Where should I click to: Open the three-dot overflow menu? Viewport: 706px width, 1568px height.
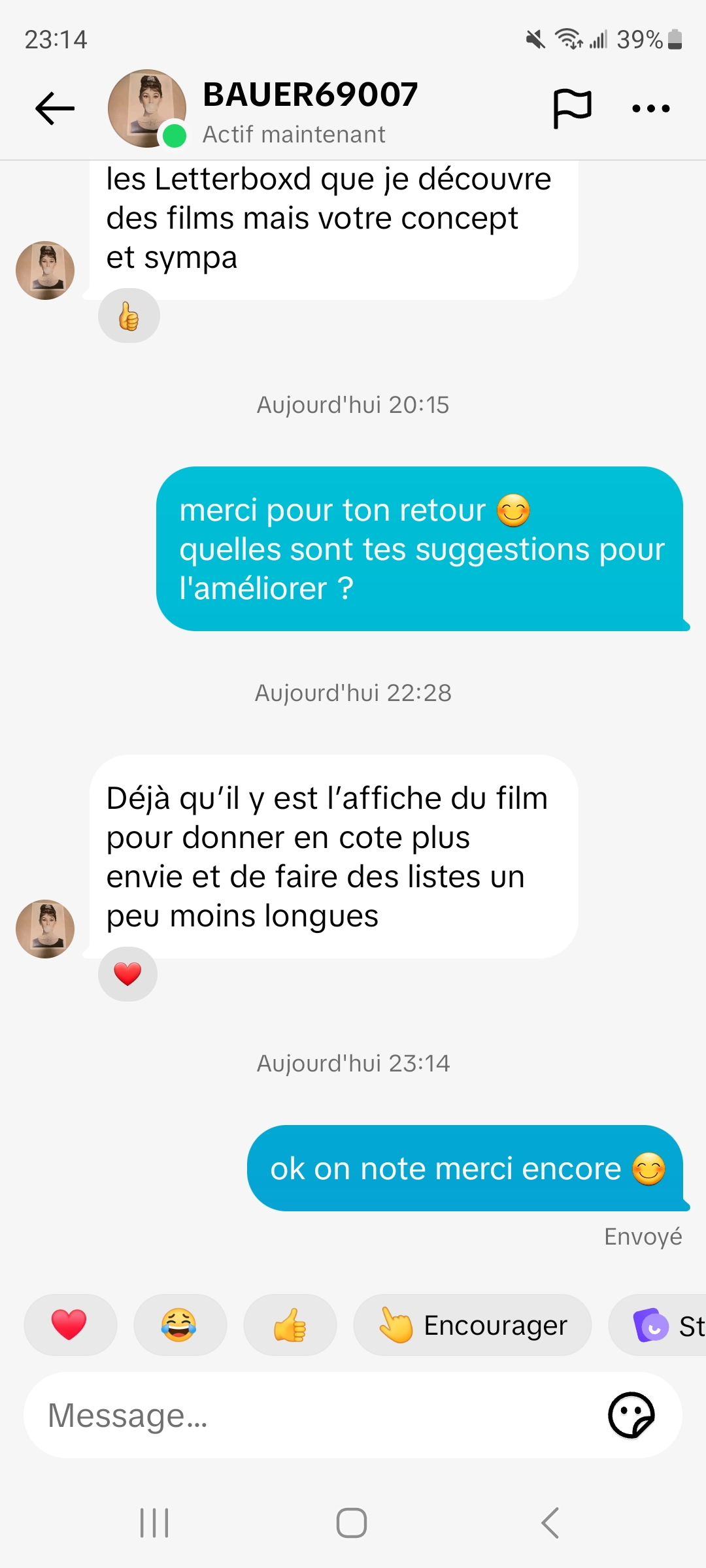tap(650, 108)
